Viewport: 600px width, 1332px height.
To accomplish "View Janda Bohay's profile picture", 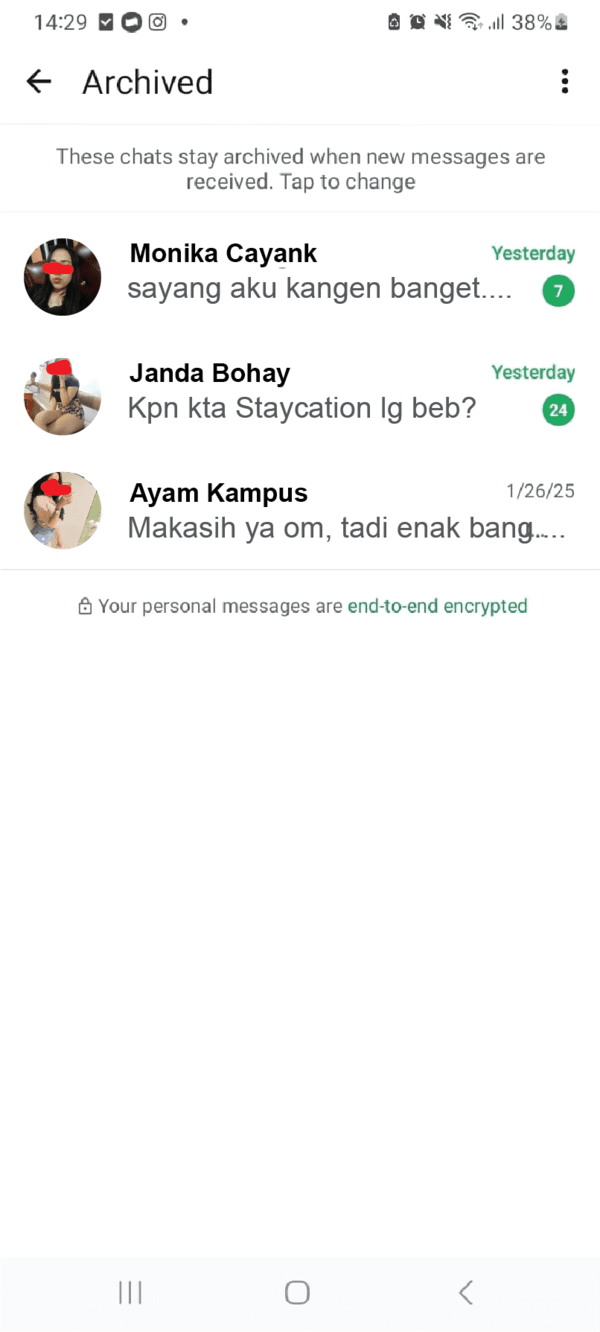I will [62, 396].
